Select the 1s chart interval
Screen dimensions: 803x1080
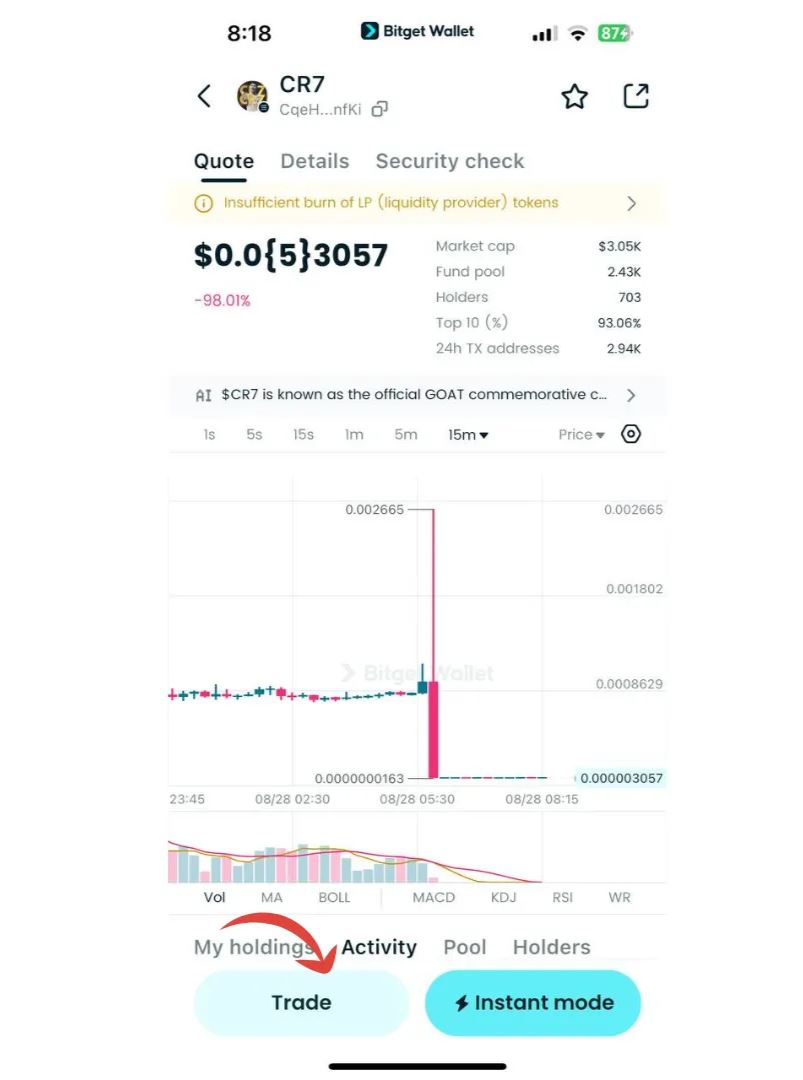coord(209,435)
